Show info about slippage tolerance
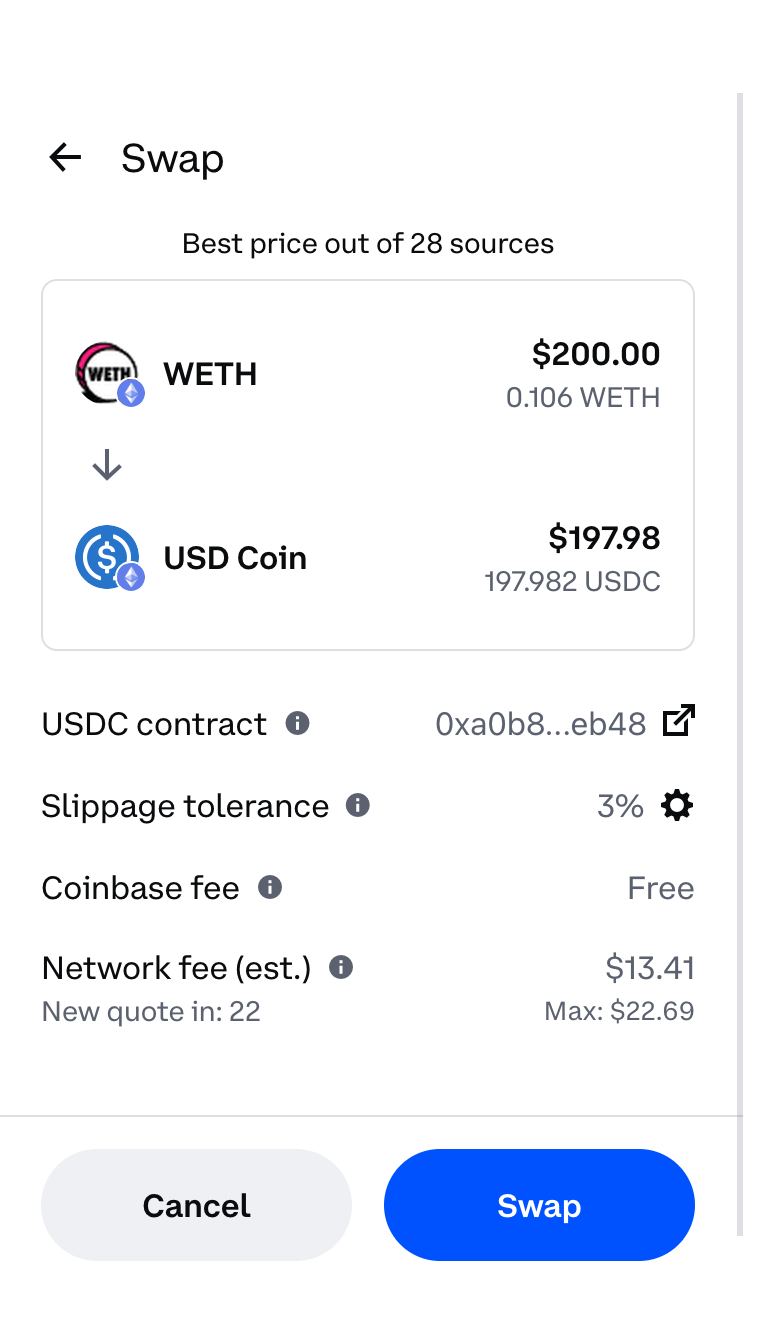Image resolution: width=780 pixels, height=1336 pixels. tap(358, 805)
